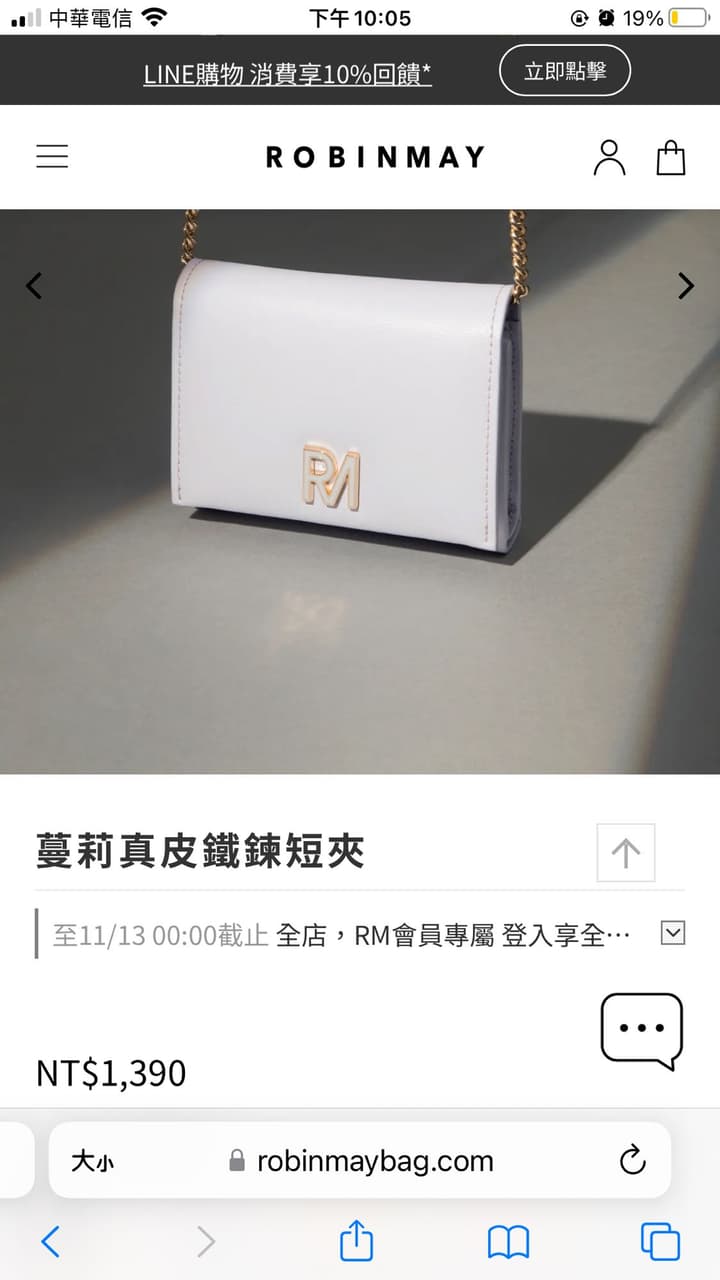Show the next product image
720x1280 pixels.
tap(685, 286)
